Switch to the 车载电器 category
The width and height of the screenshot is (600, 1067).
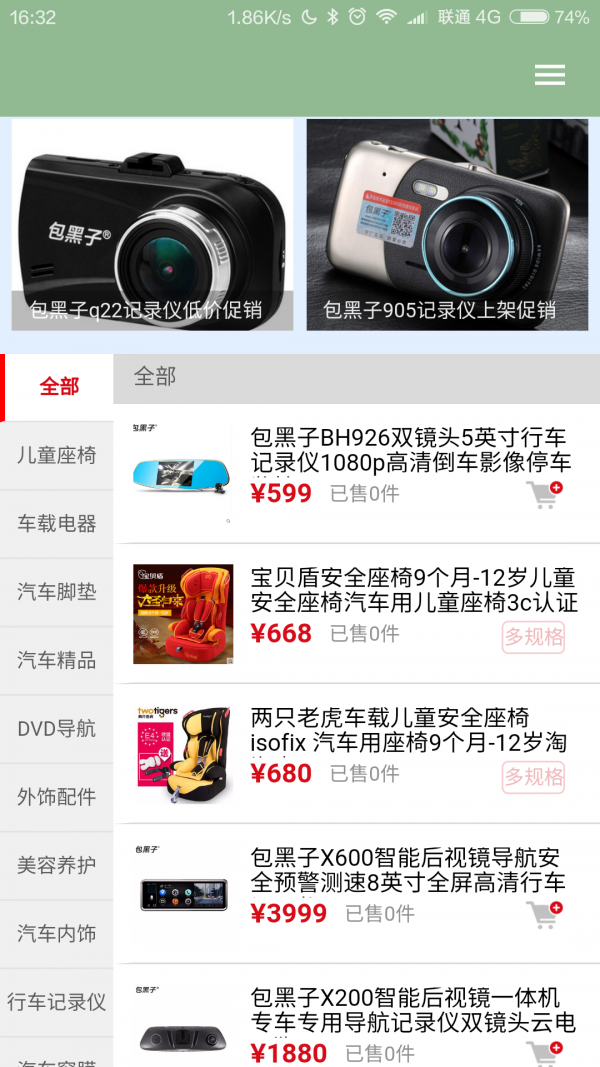tap(57, 524)
